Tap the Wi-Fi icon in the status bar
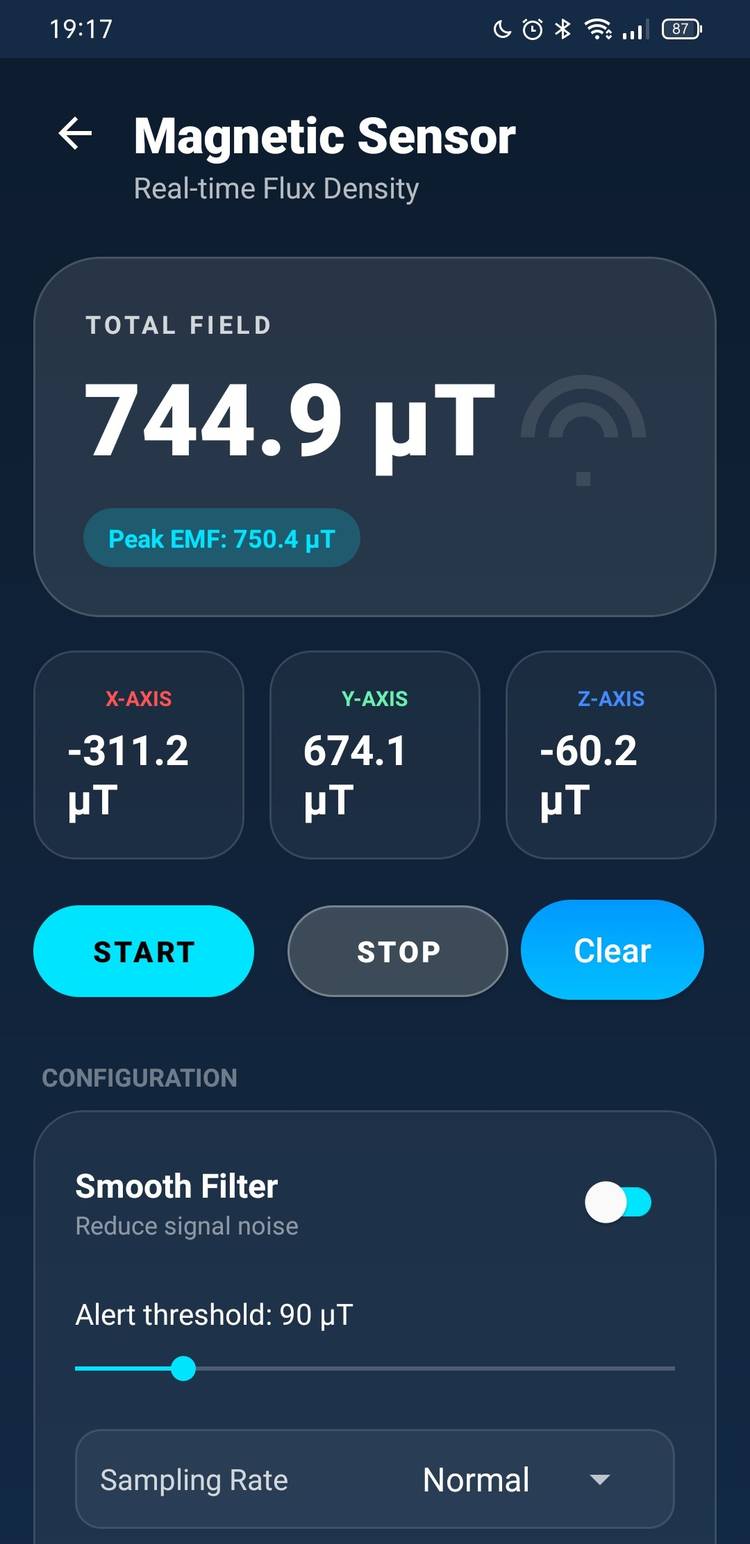Screen dimensions: 750x1544 pos(597,28)
